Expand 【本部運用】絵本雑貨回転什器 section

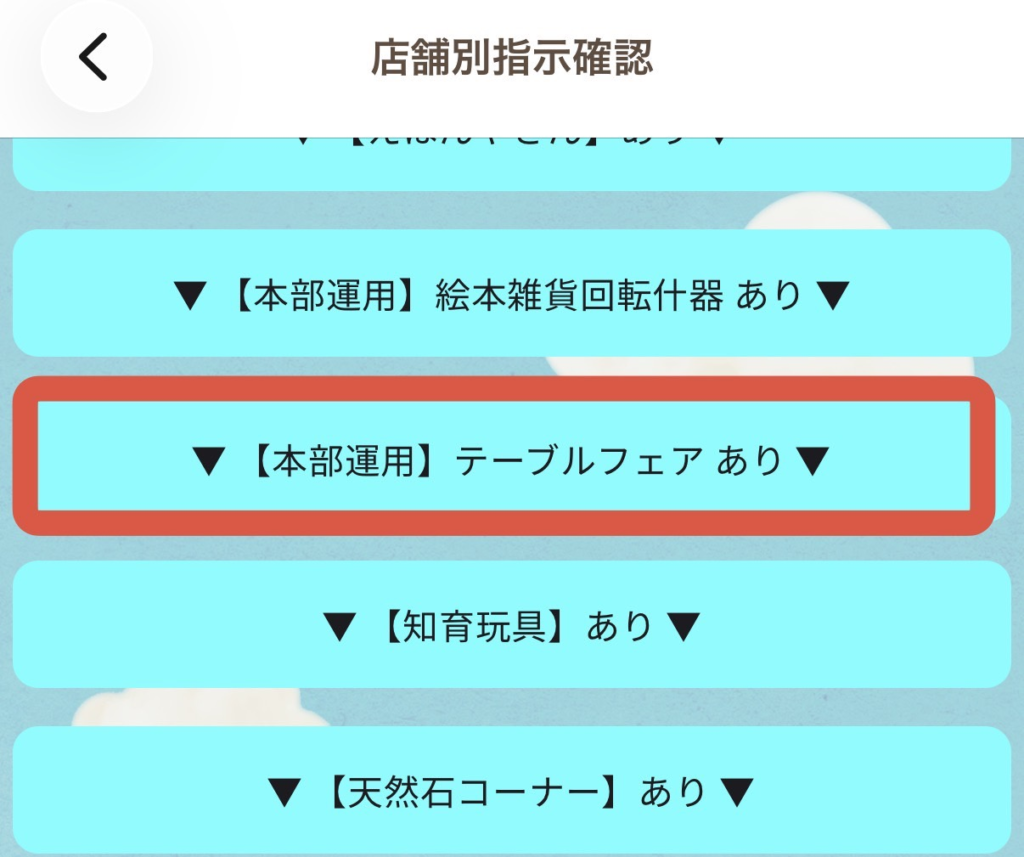(511, 294)
